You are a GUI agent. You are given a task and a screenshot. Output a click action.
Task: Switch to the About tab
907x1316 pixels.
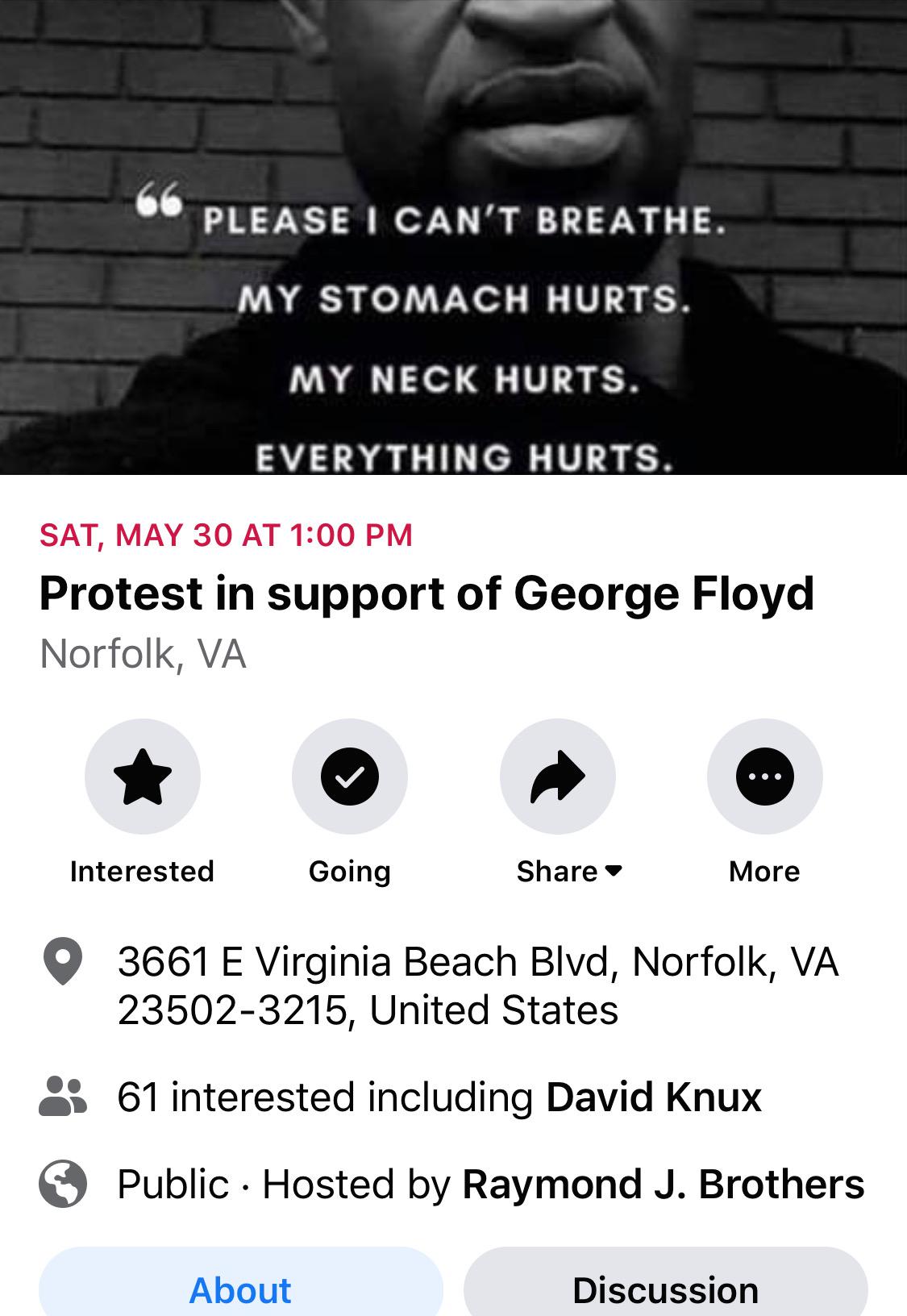tap(240, 1288)
